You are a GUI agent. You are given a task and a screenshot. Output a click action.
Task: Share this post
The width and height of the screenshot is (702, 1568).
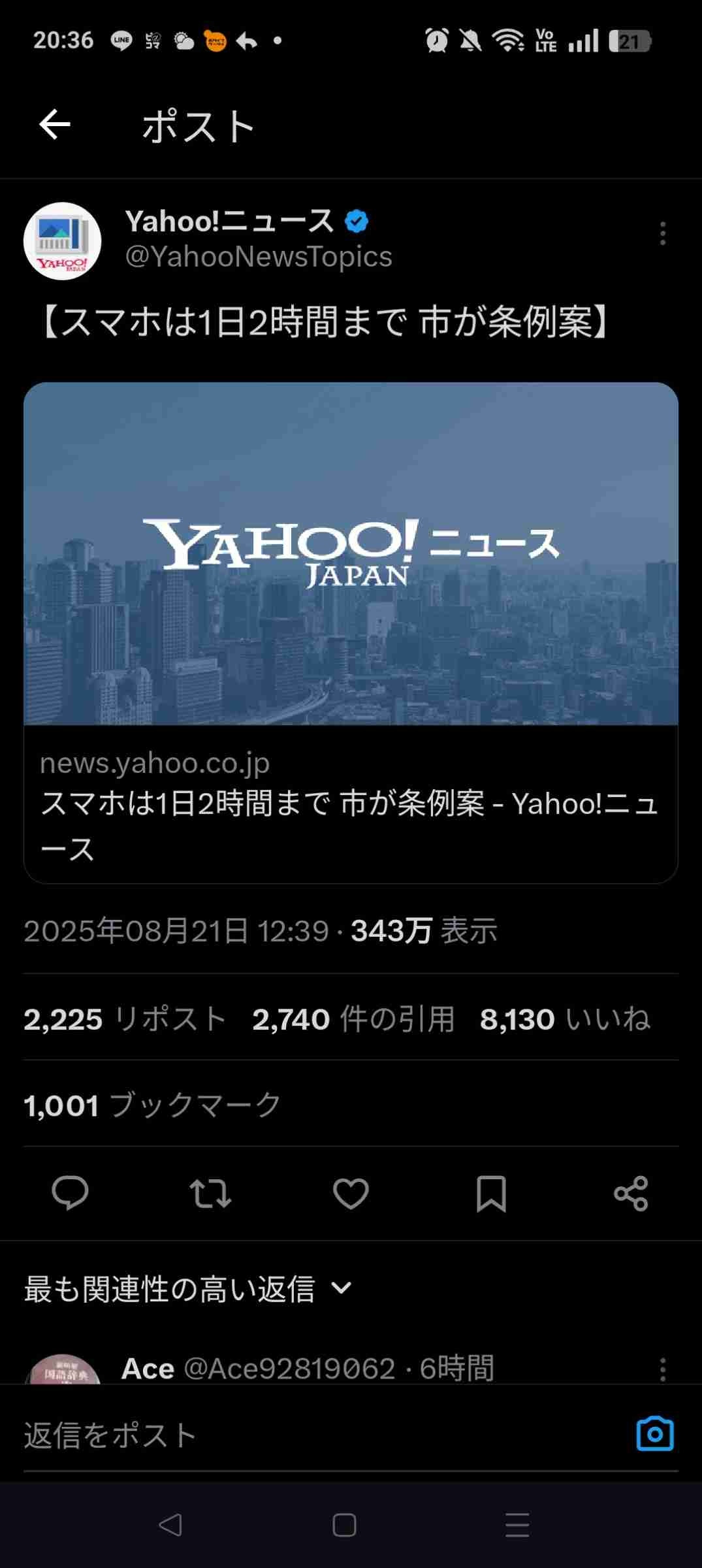pos(631,1193)
